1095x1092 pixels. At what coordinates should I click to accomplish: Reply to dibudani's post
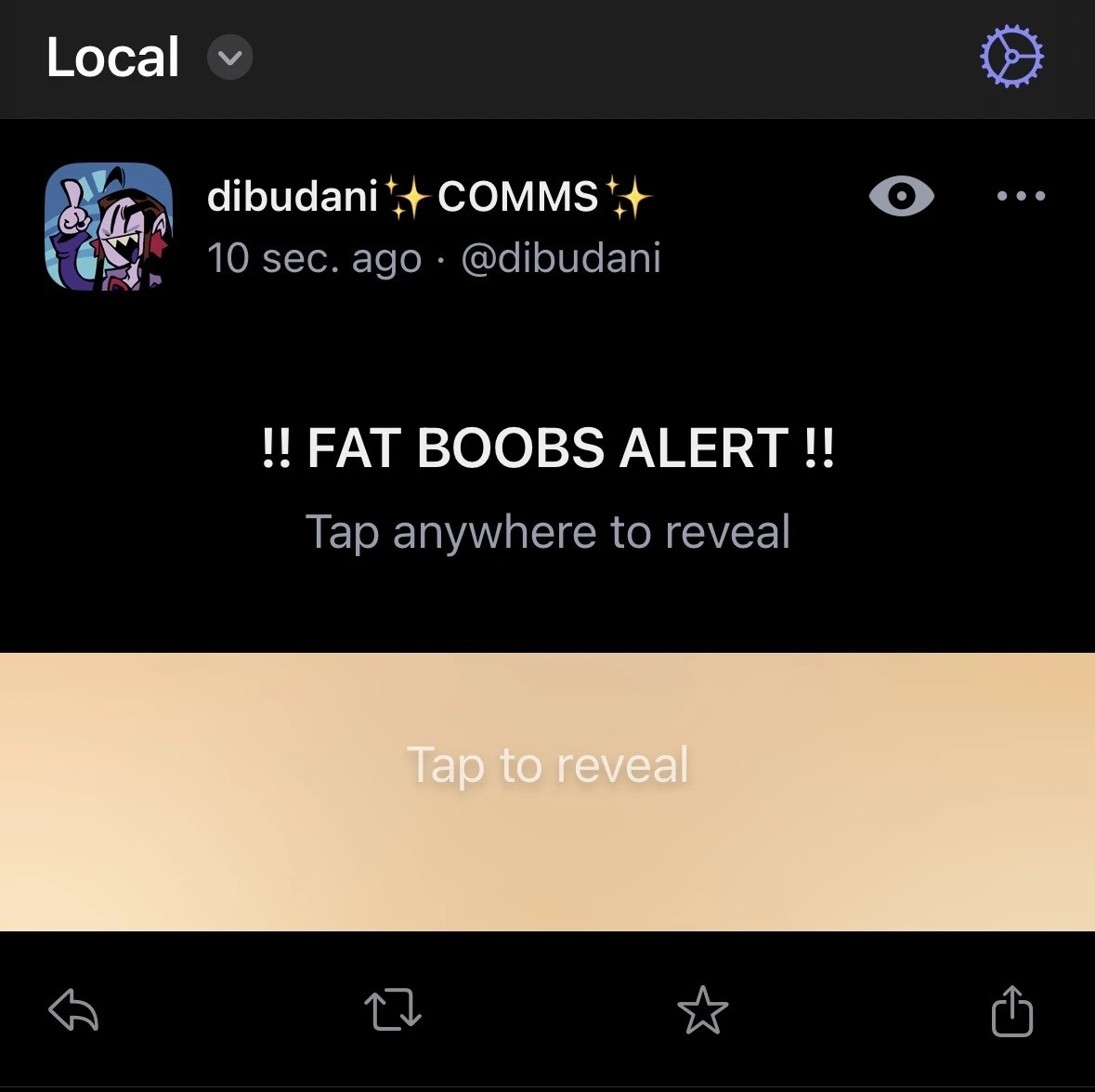[x=73, y=1010]
